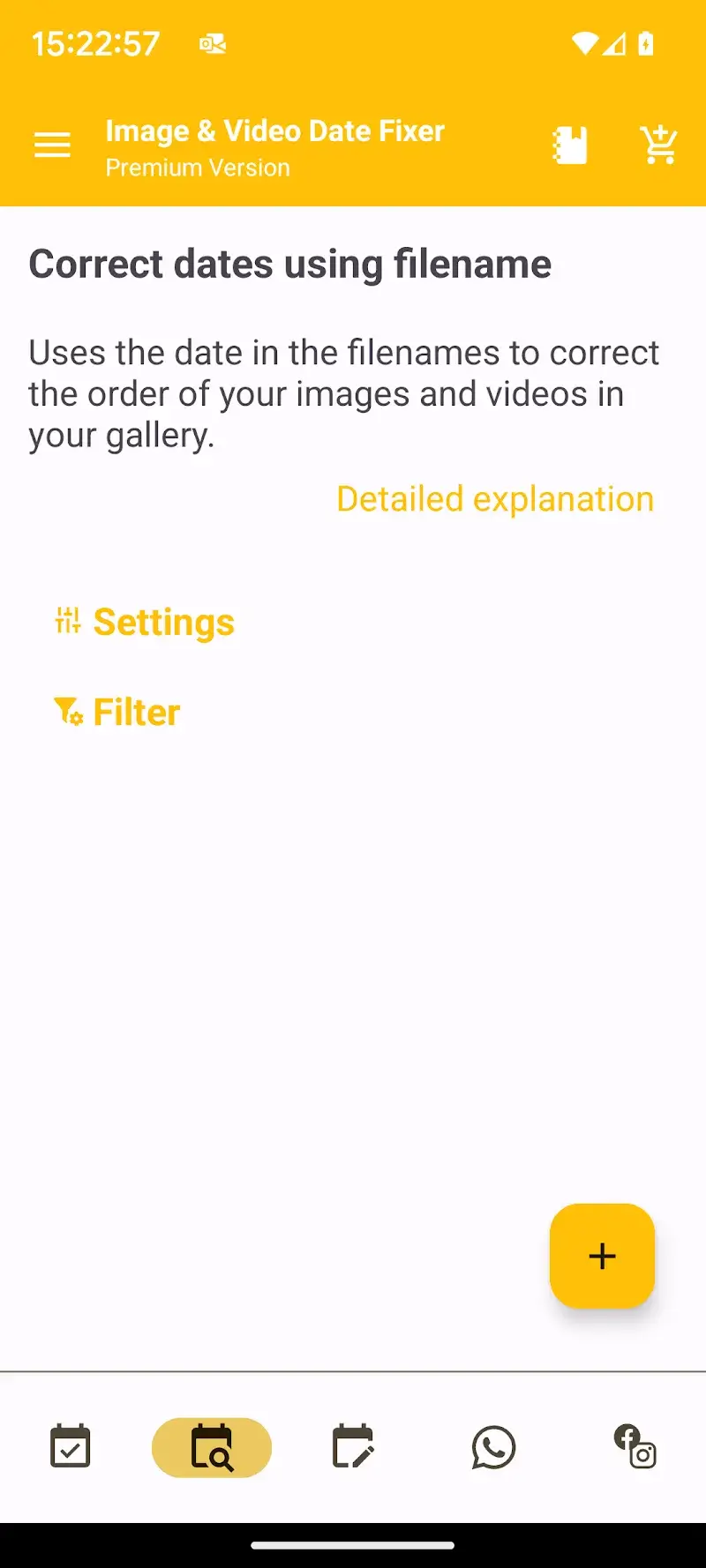The height and width of the screenshot is (1568, 706).
Task: Open the shopping cart purchase icon
Action: pos(658,146)
